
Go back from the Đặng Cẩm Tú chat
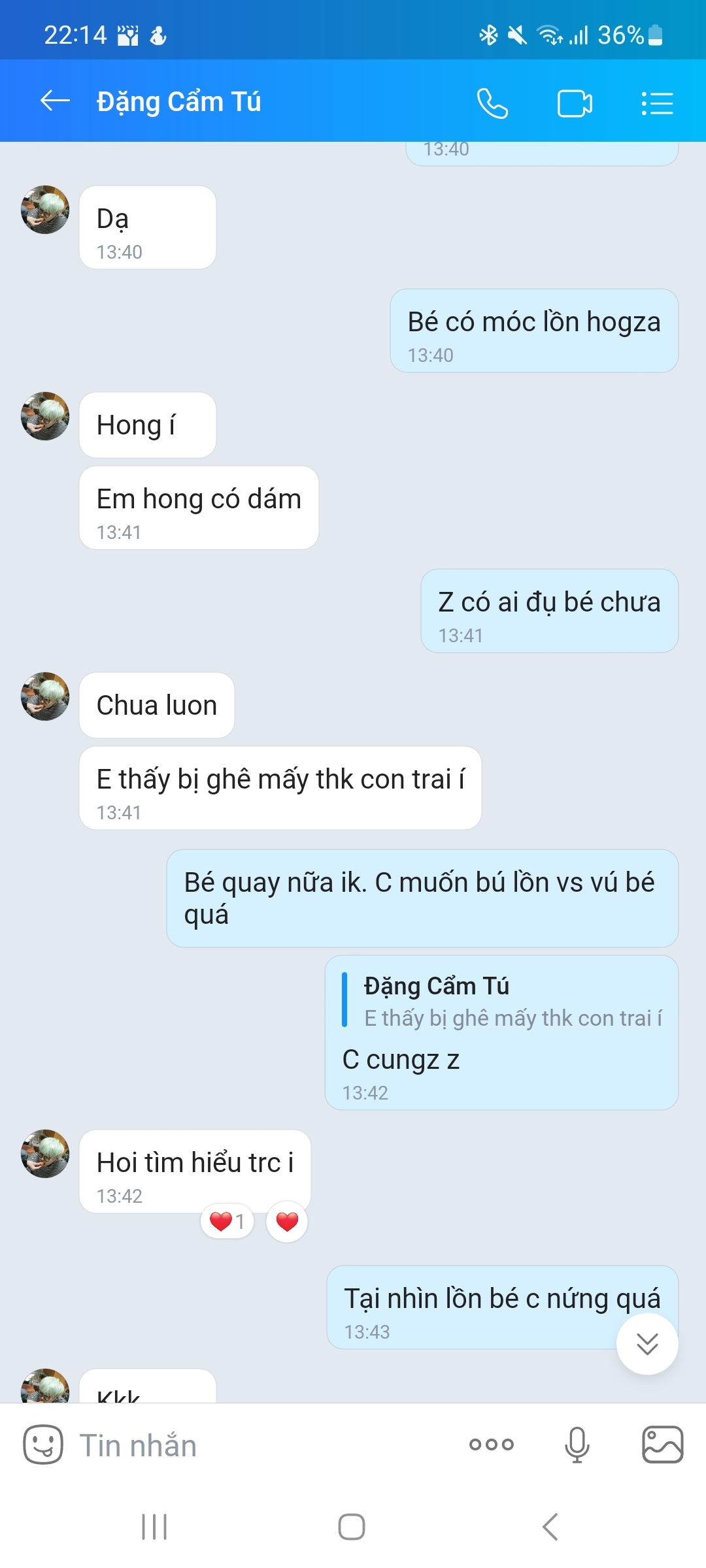coord(55,101)
